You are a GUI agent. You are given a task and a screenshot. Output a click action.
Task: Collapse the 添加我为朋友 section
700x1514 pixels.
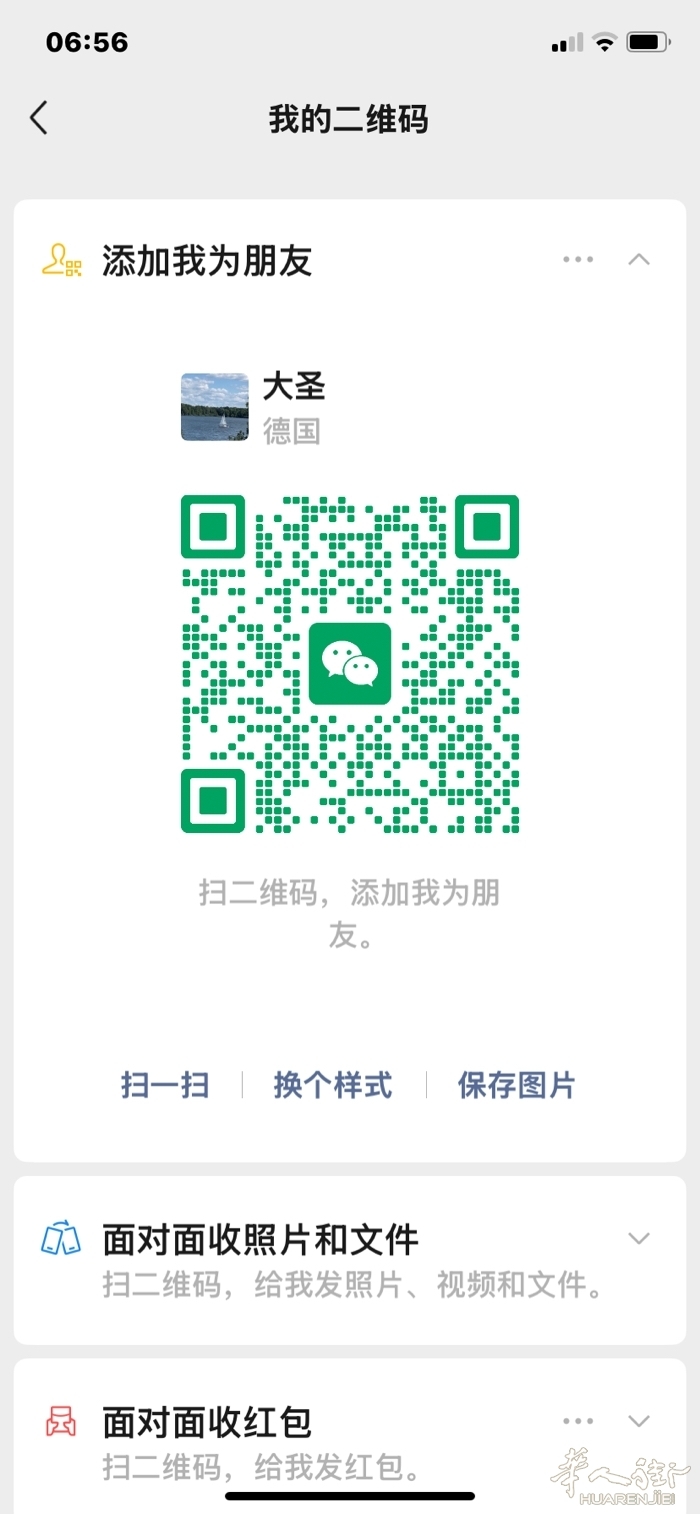click(x=639, y=260)
